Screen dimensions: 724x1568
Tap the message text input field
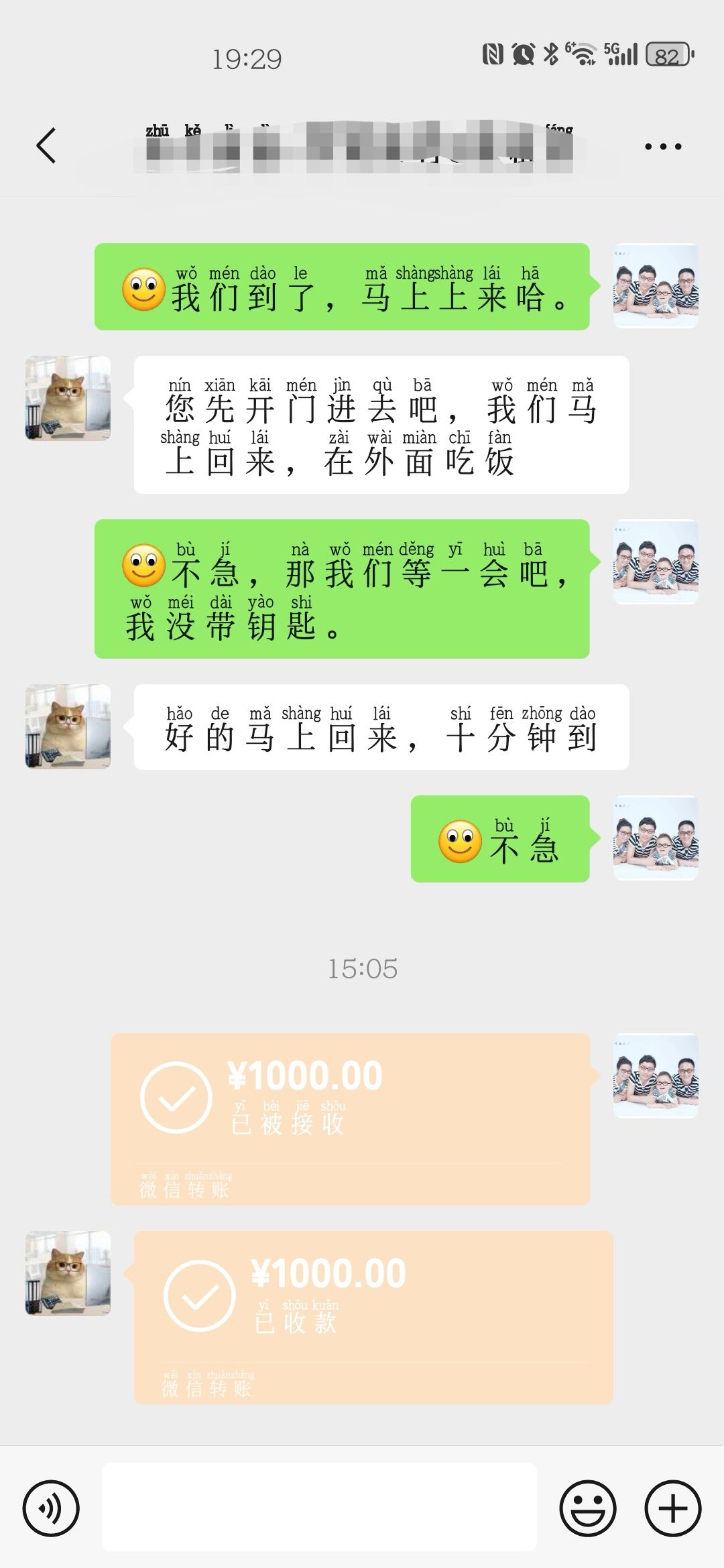click(319, 1507)
